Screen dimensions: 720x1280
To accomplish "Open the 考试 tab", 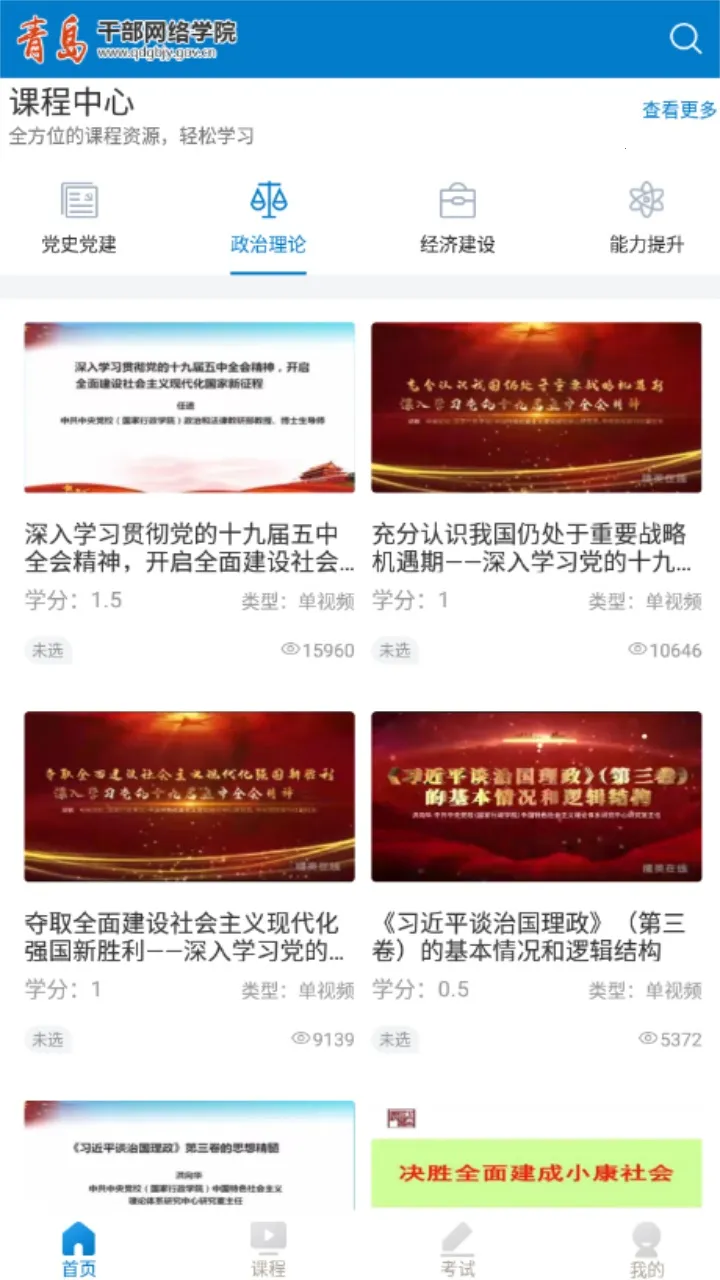I will (x=457, y=1249).
